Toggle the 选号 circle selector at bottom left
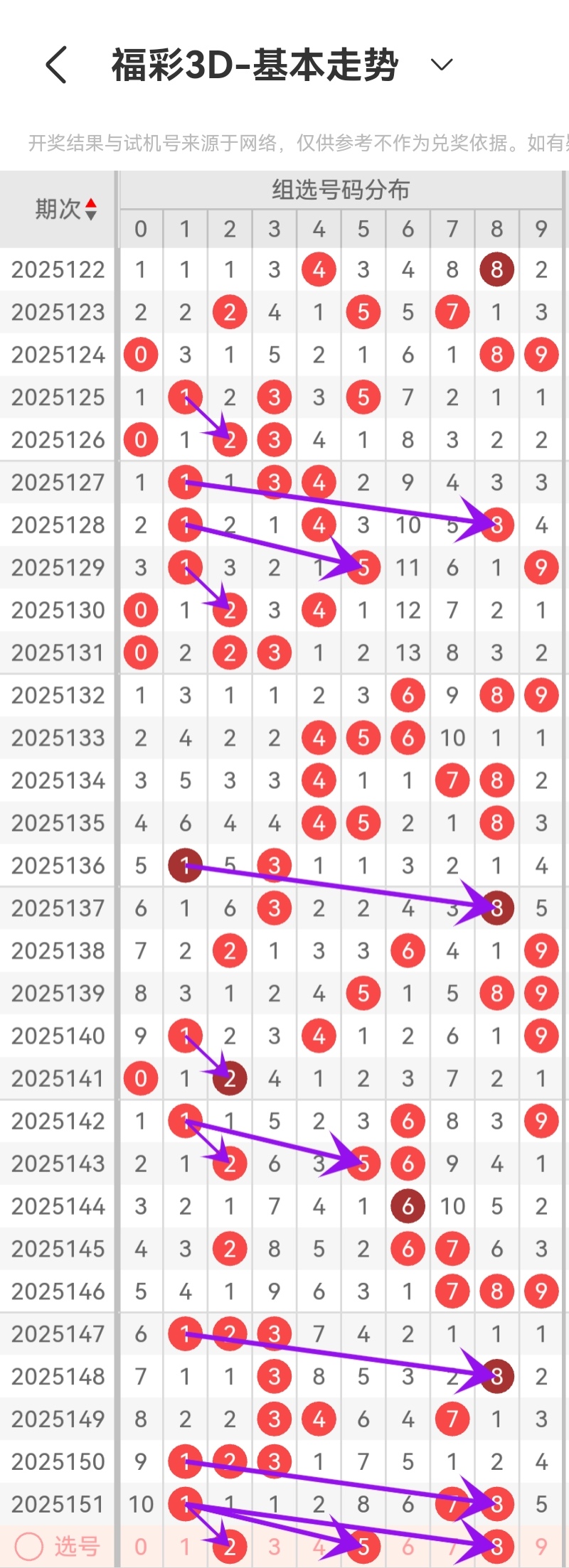Screen dimensions: 569x1568 tap(27, 1546)
